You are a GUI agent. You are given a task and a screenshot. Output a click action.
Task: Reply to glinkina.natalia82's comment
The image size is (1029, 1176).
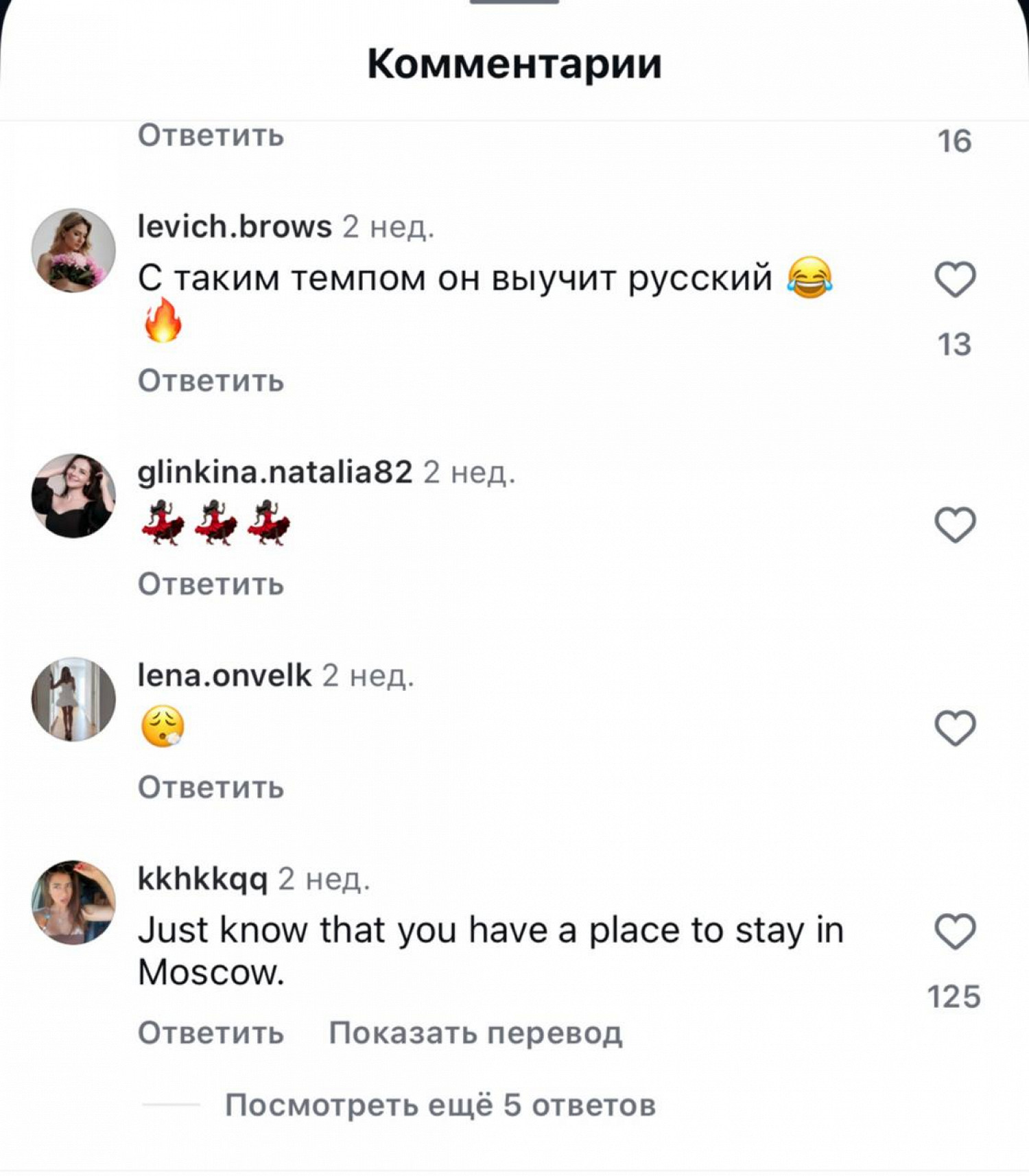pyautogui.click(x=211, y=585)
